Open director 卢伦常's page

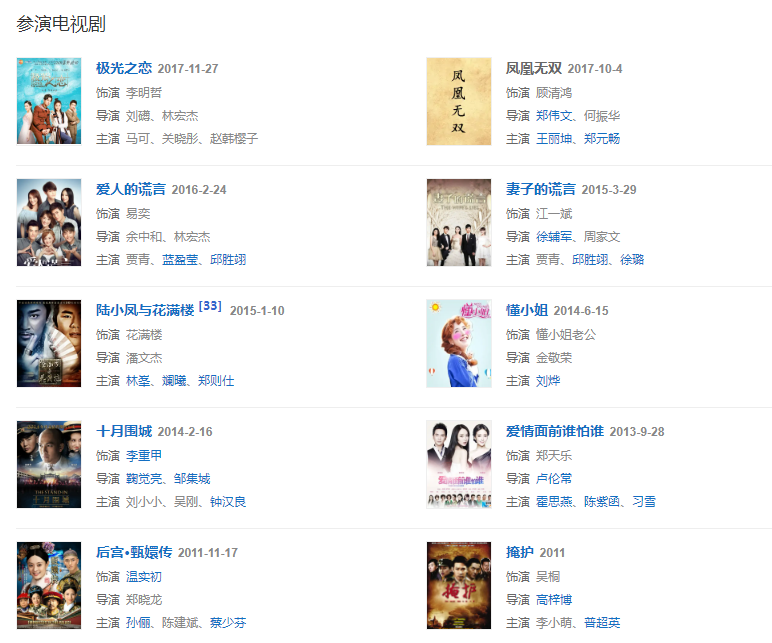coord(554,478)
